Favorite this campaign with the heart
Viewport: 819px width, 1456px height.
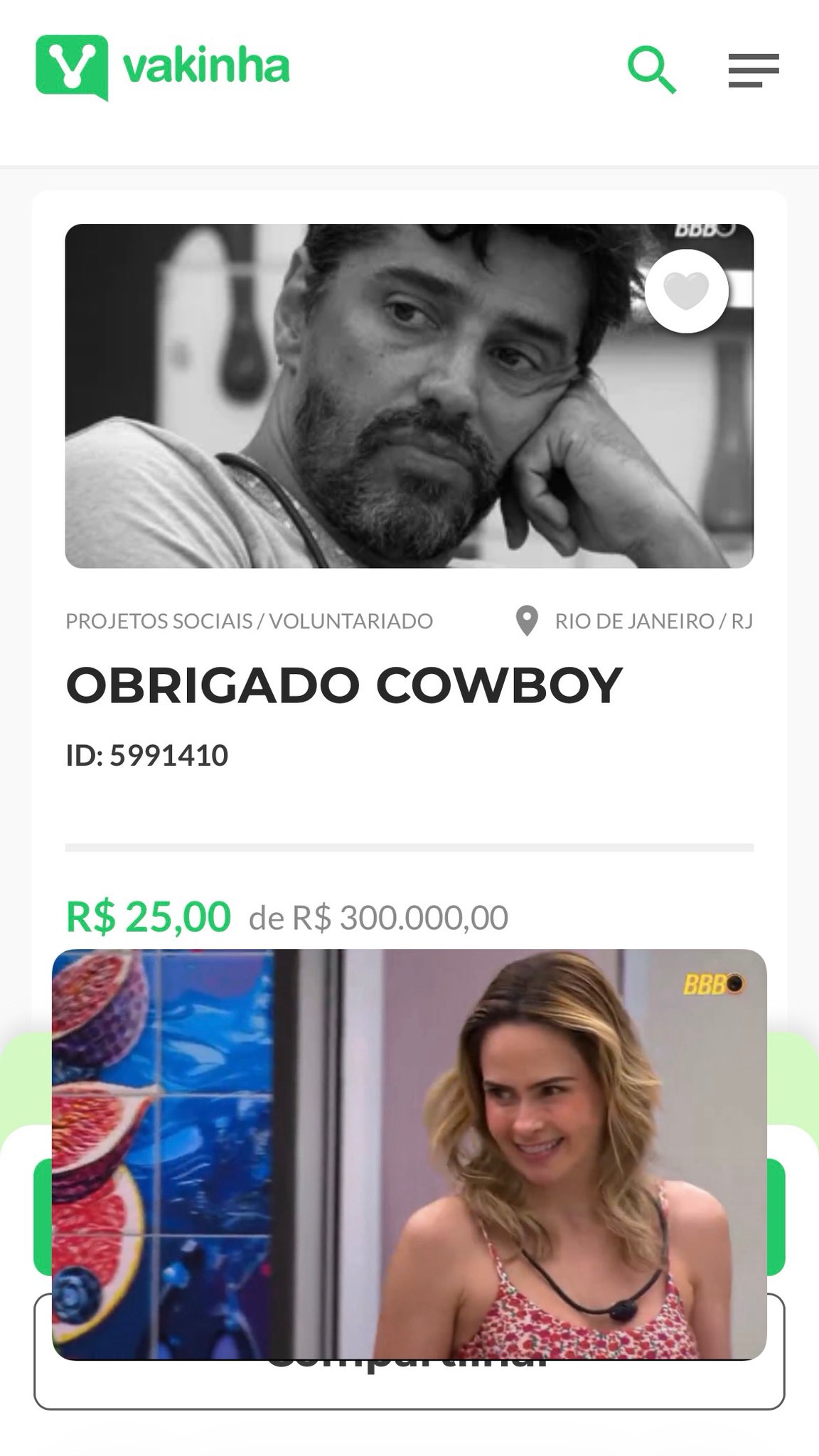point(686,291)
